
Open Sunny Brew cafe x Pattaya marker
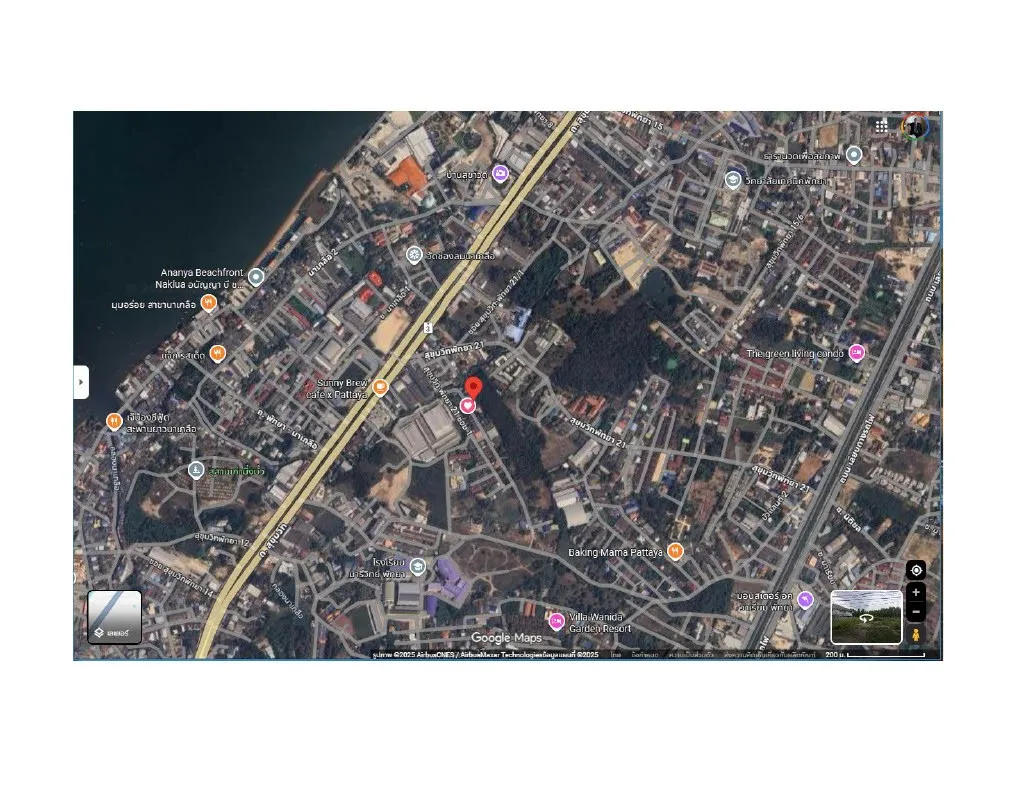pos(380,387)
